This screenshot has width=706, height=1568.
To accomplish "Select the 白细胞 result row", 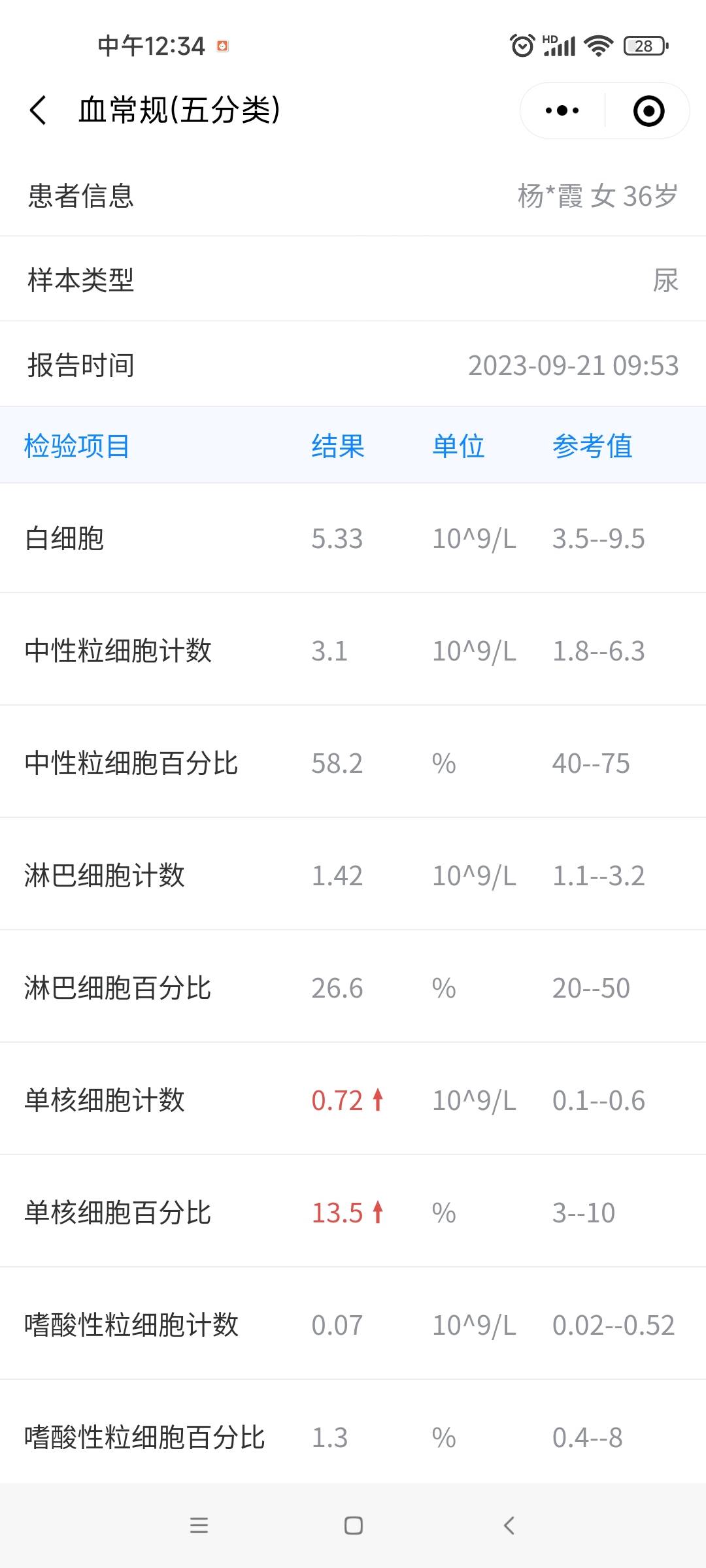I will [x=353, y=538].
